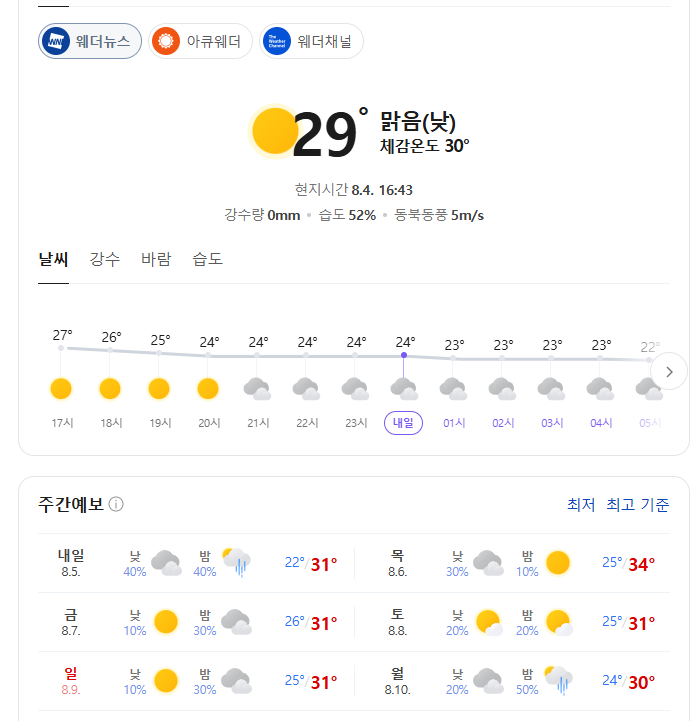694x721 pixels.
Task: Switch to the 아큐웨더 provider
Action: [x=200, y=41]
